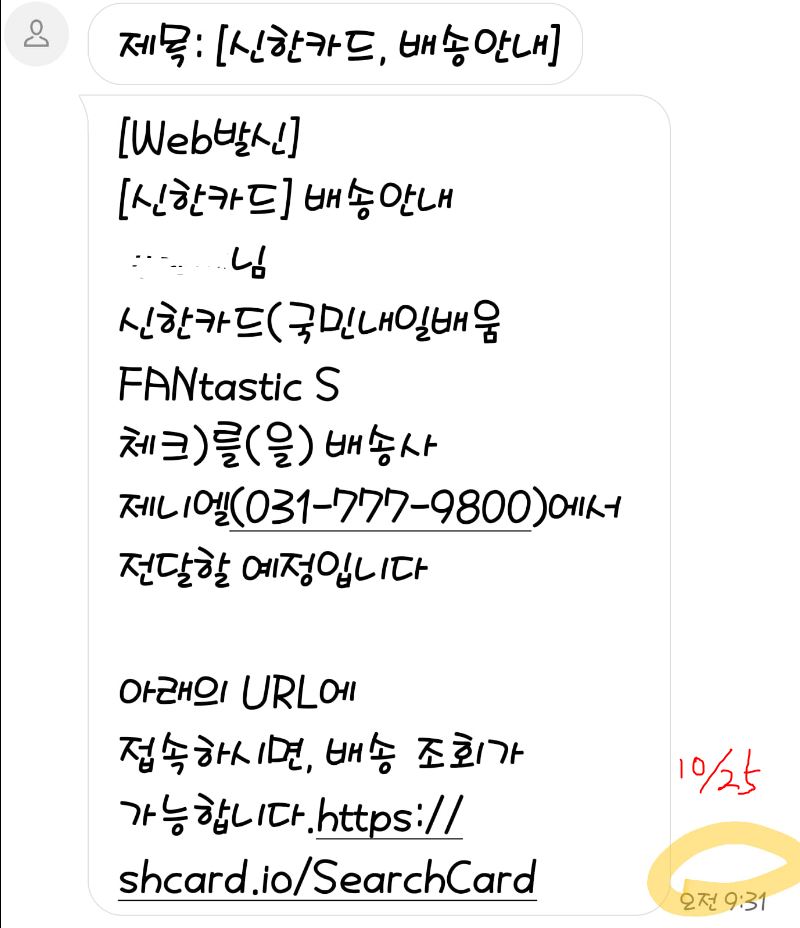Open the shcard.io/SearchCard URL link
This screenshot has width=800, height=928.
(328, 879)
